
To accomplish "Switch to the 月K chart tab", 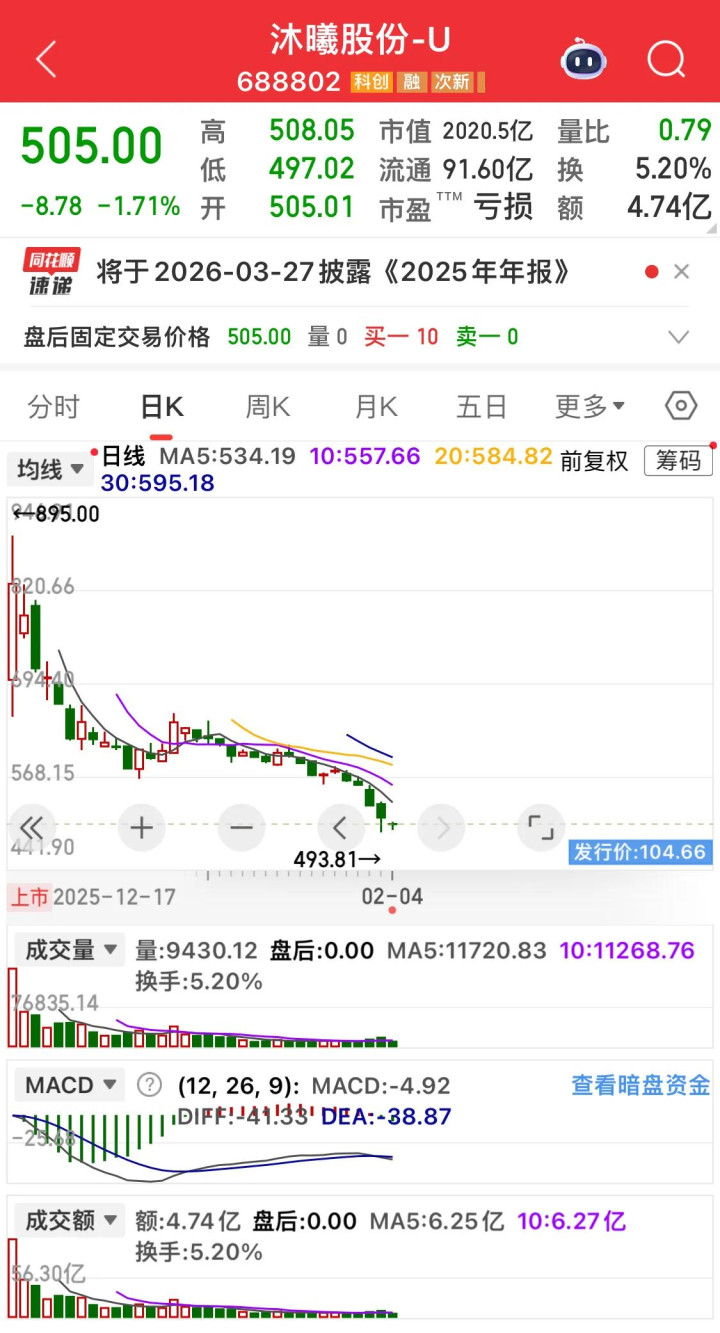I will click(x=376, y=407).
